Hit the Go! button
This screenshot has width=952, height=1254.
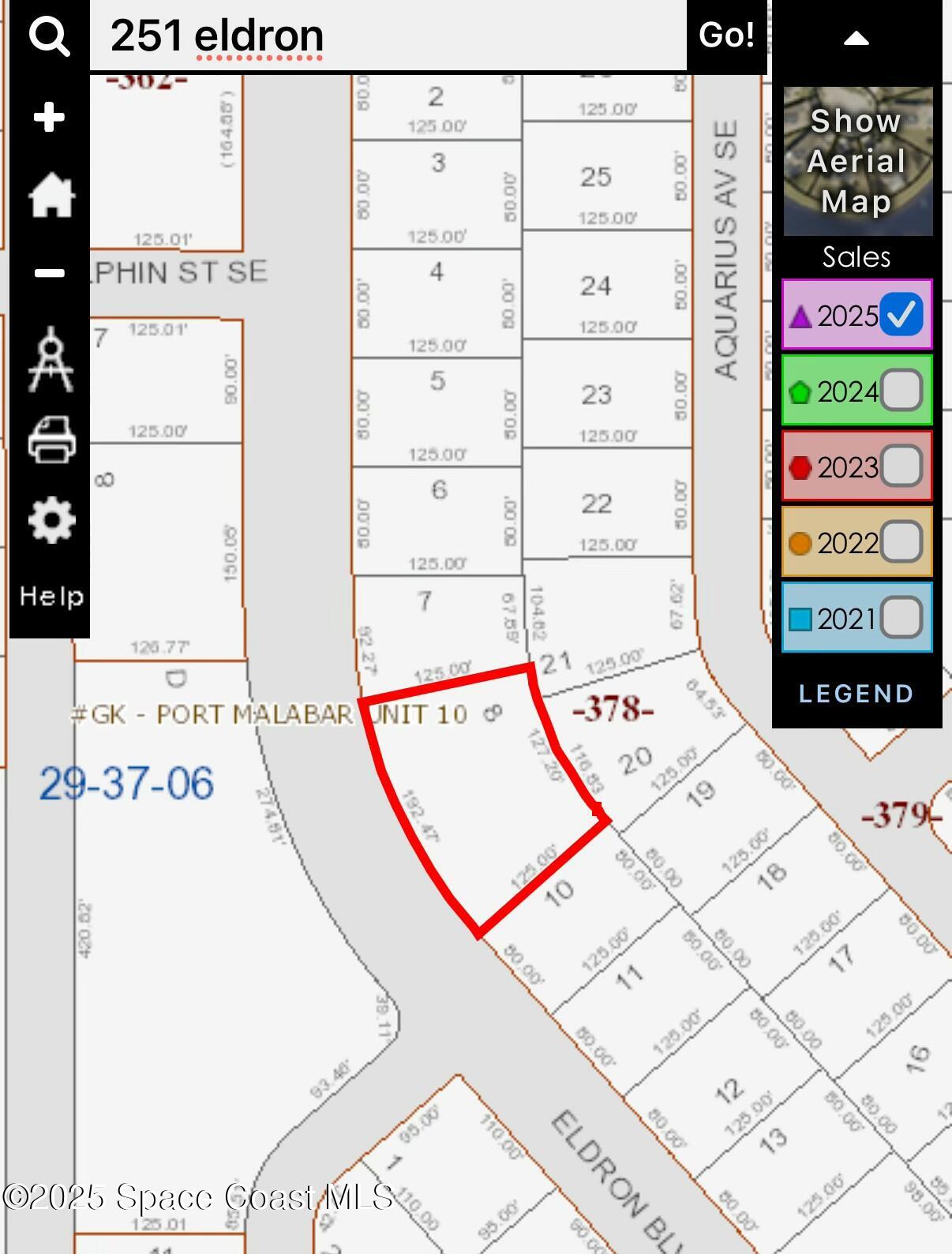726,36
